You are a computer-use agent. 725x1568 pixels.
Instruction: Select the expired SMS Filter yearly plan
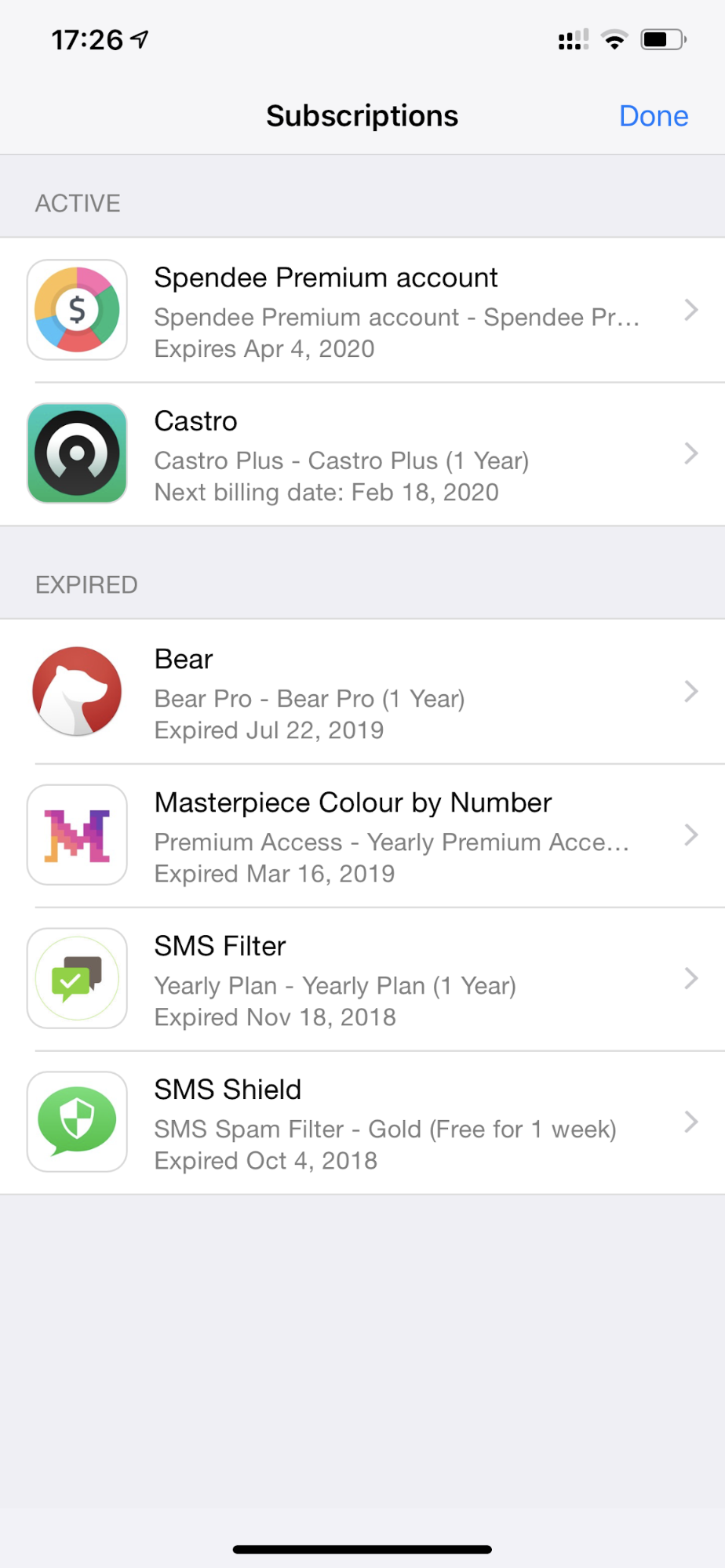point(362,979)
